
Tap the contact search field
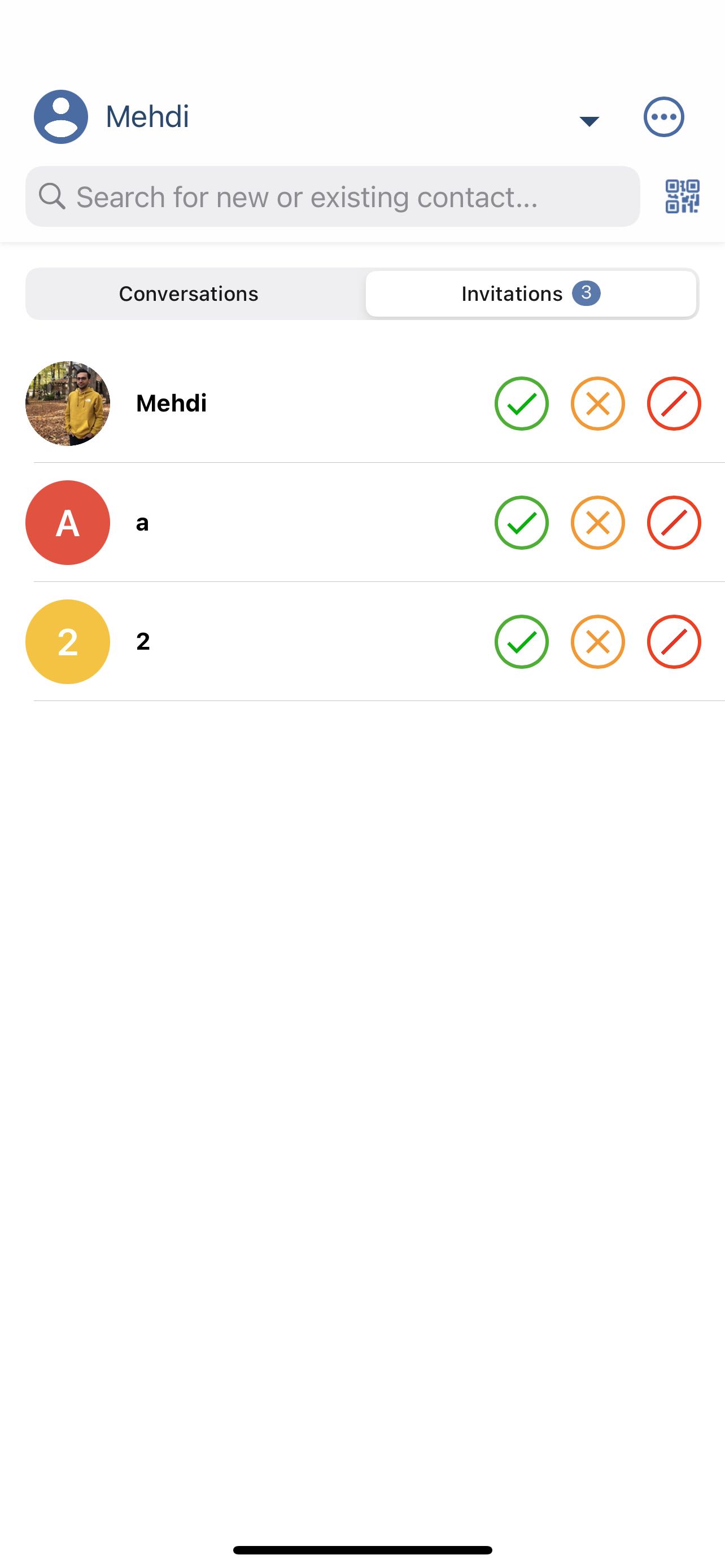pyautogui.click(x=333, y=196)
